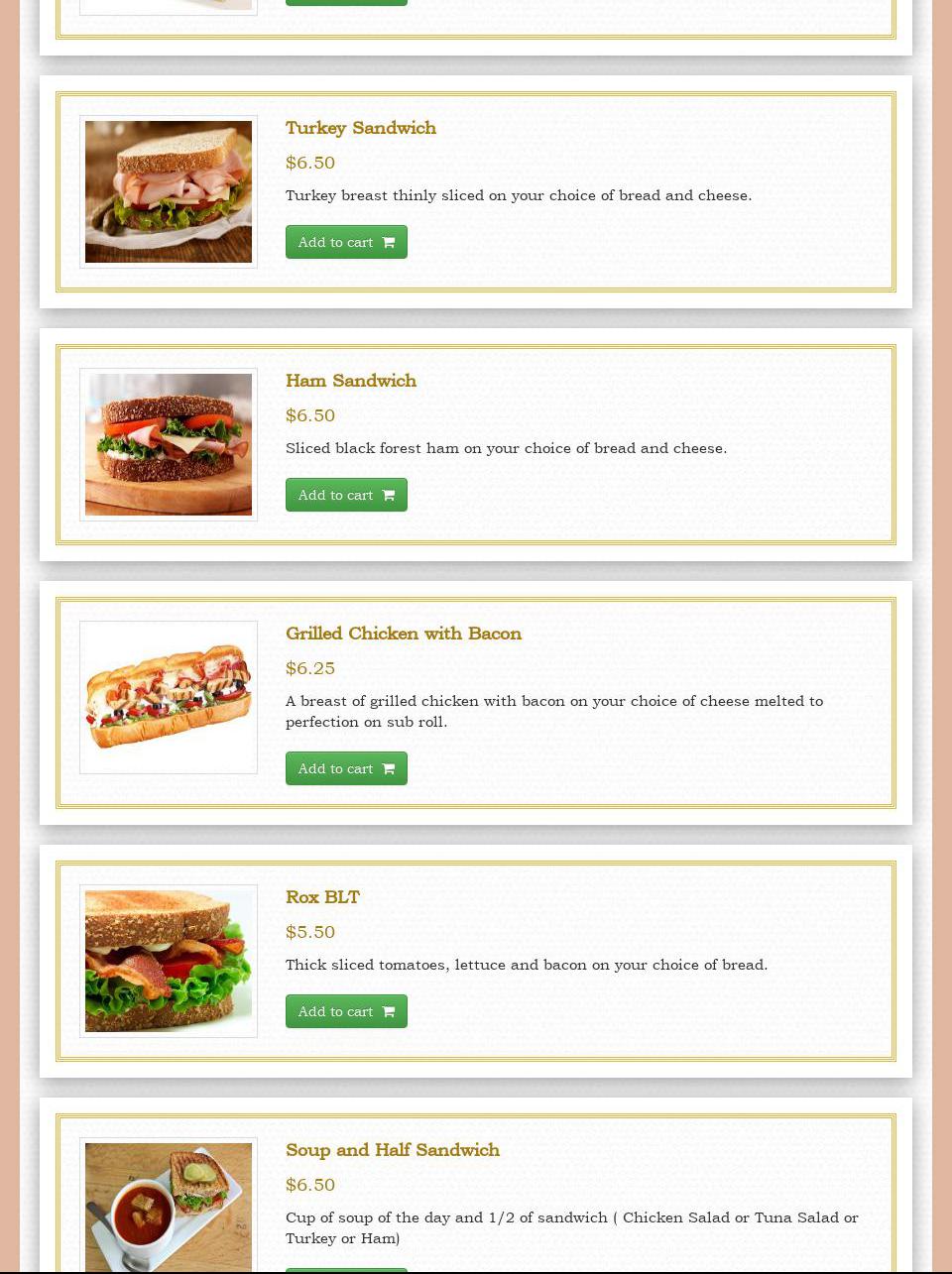The height and width of the screenshot is (1274, 952).
Task: Add Grilled Chicken with Bacon to cart
Action: (x=346, y=768)
